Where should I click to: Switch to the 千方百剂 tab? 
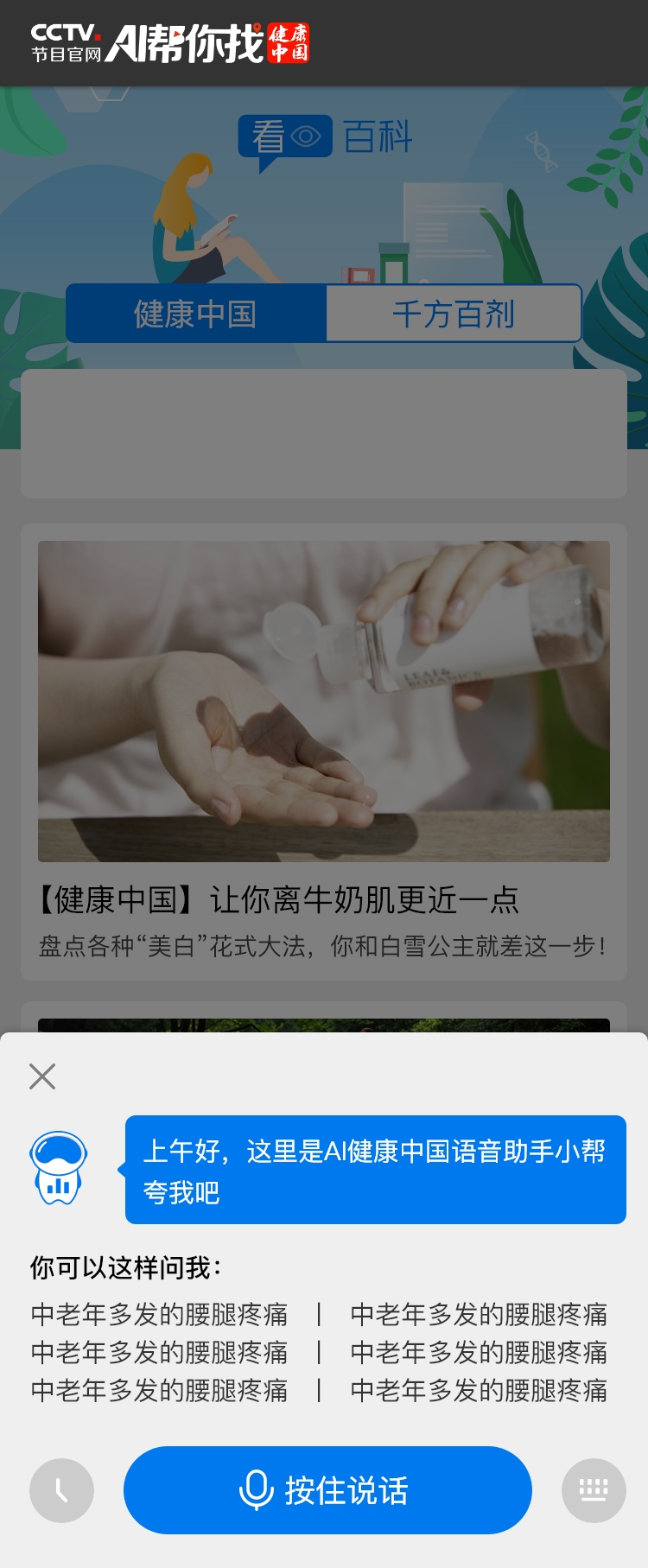pyautogui.click(x=454, y=314)
